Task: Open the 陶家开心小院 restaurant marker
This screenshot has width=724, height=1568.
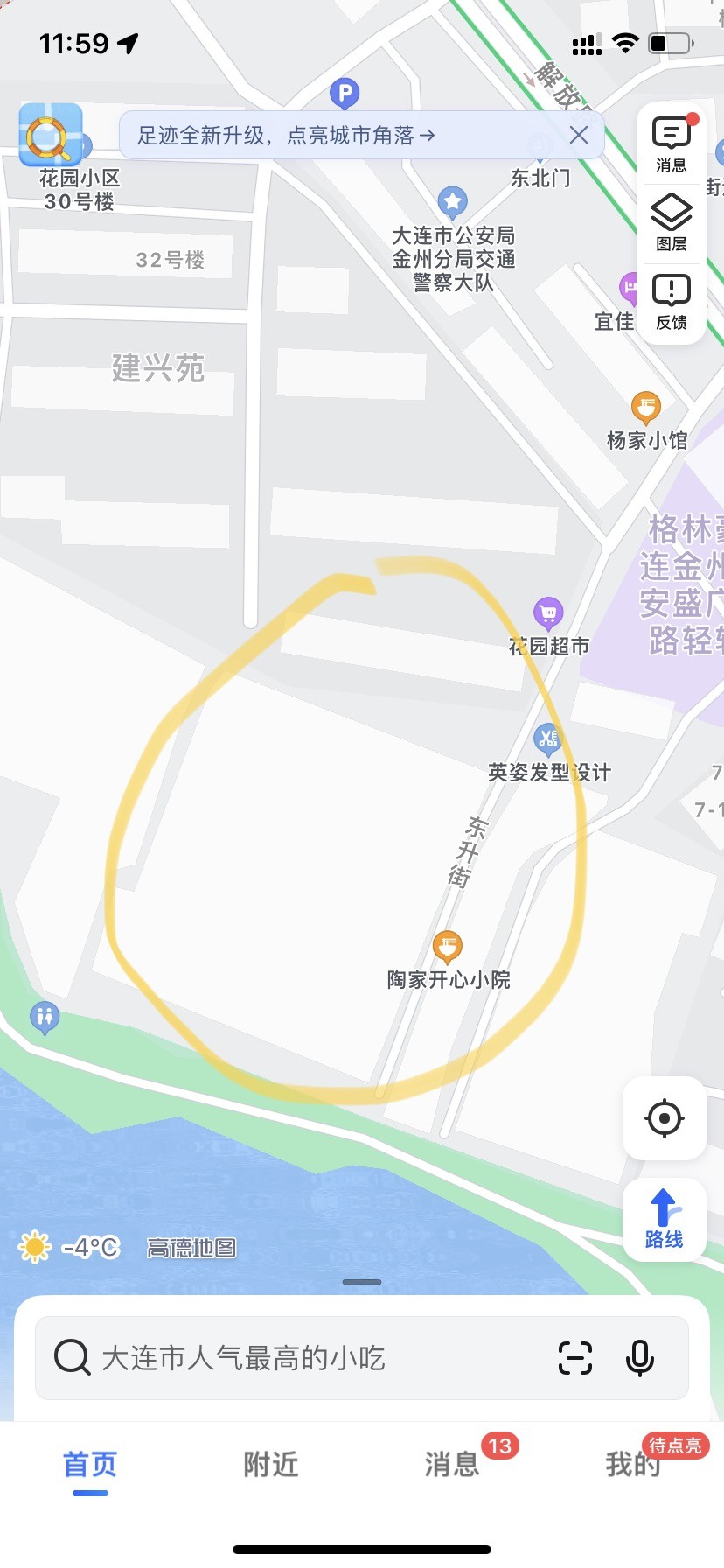Action: click(448, 948)
